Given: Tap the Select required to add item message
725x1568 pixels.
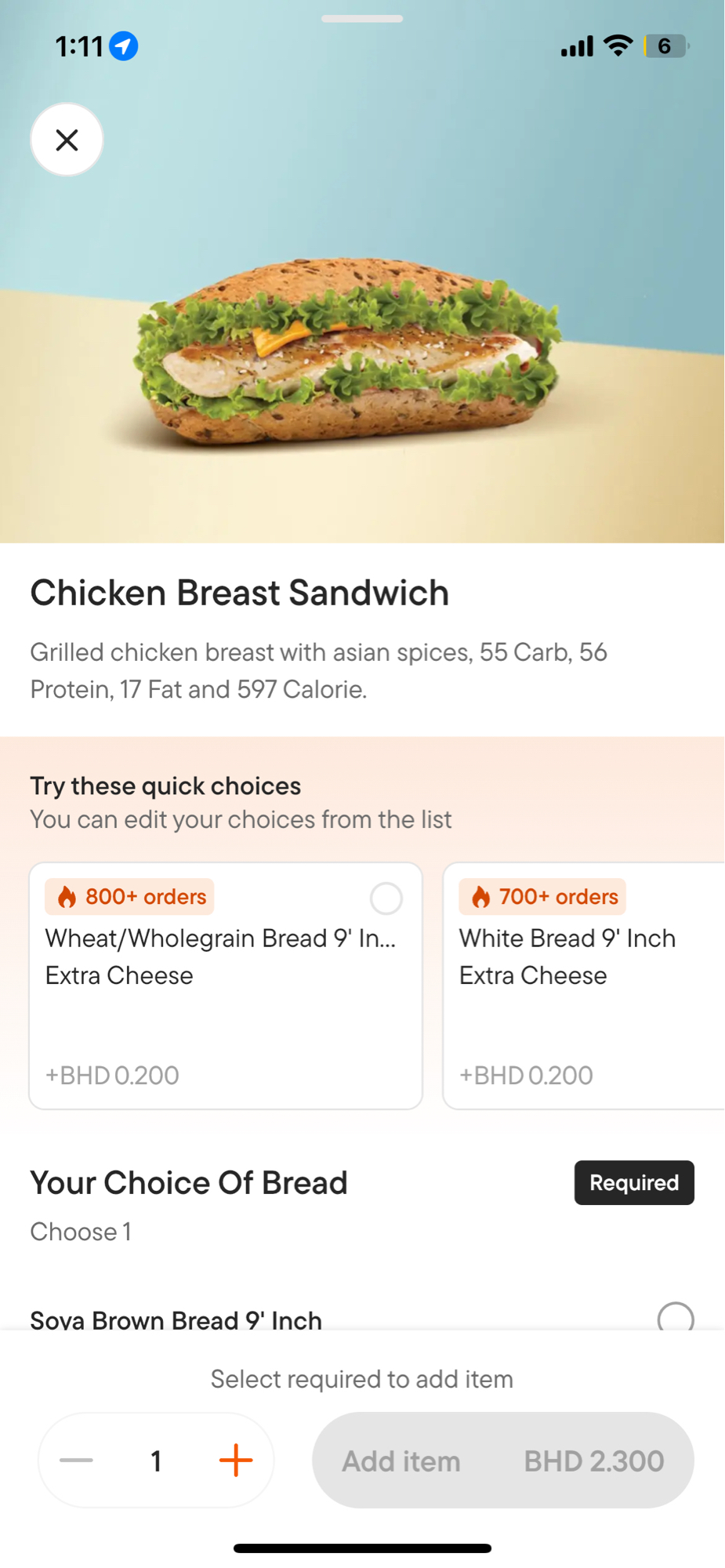Looking at the screenshot, I should [x=361, y=1379].
